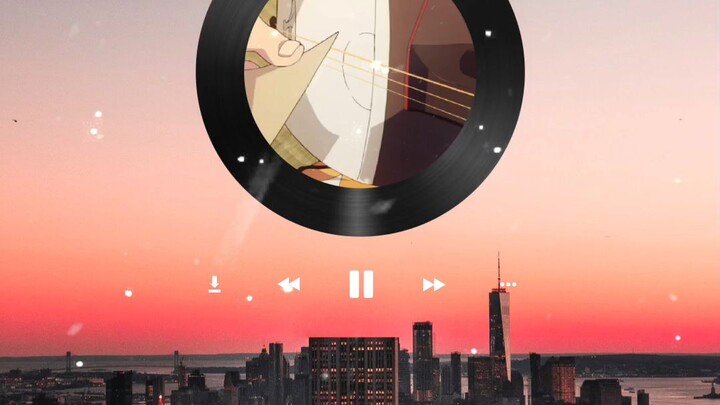Screen dimensions: 720x405
Task: Open the three-dot more options menu
Action: [508, 285]
